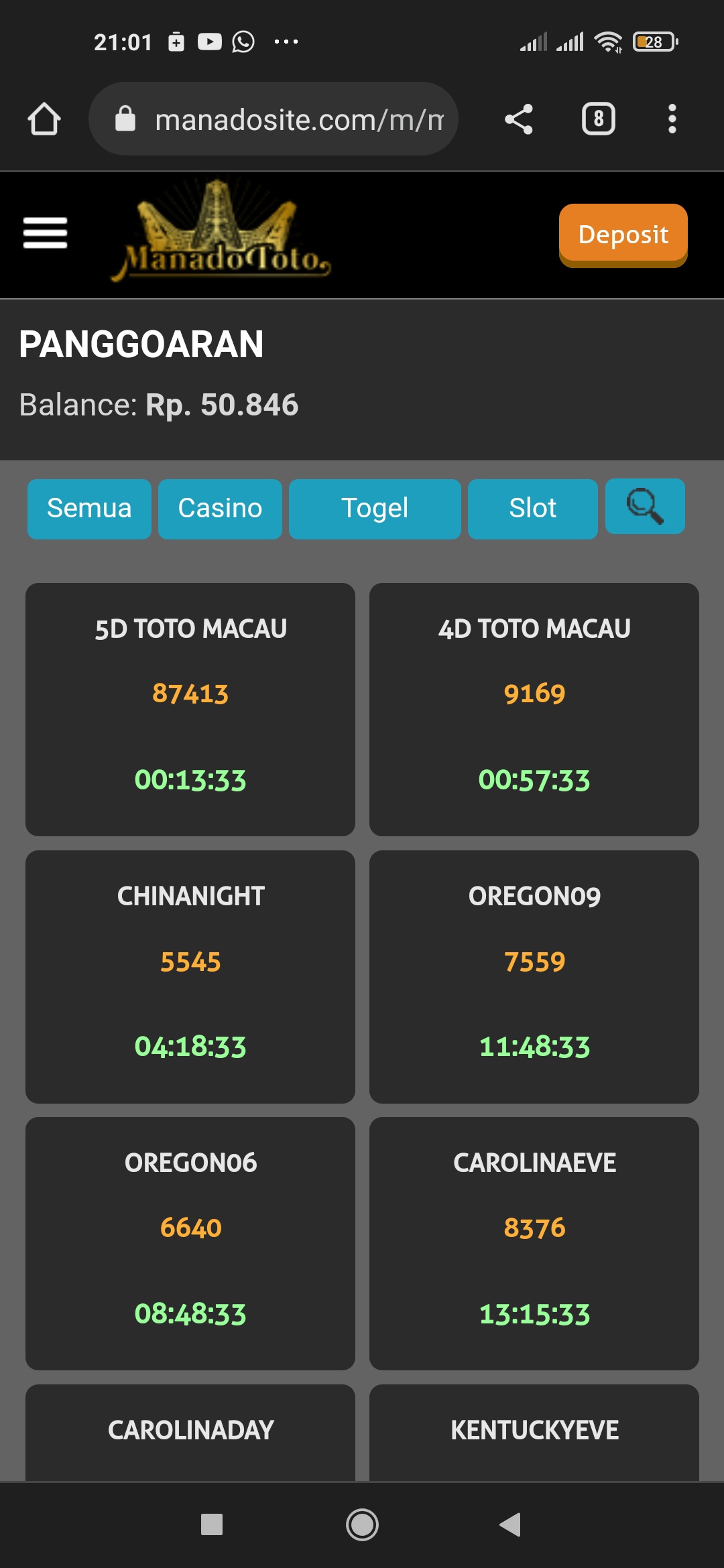724x1568 pixels.
Task: Open the CAROLINADAY card
Action: pos(190,1431)
